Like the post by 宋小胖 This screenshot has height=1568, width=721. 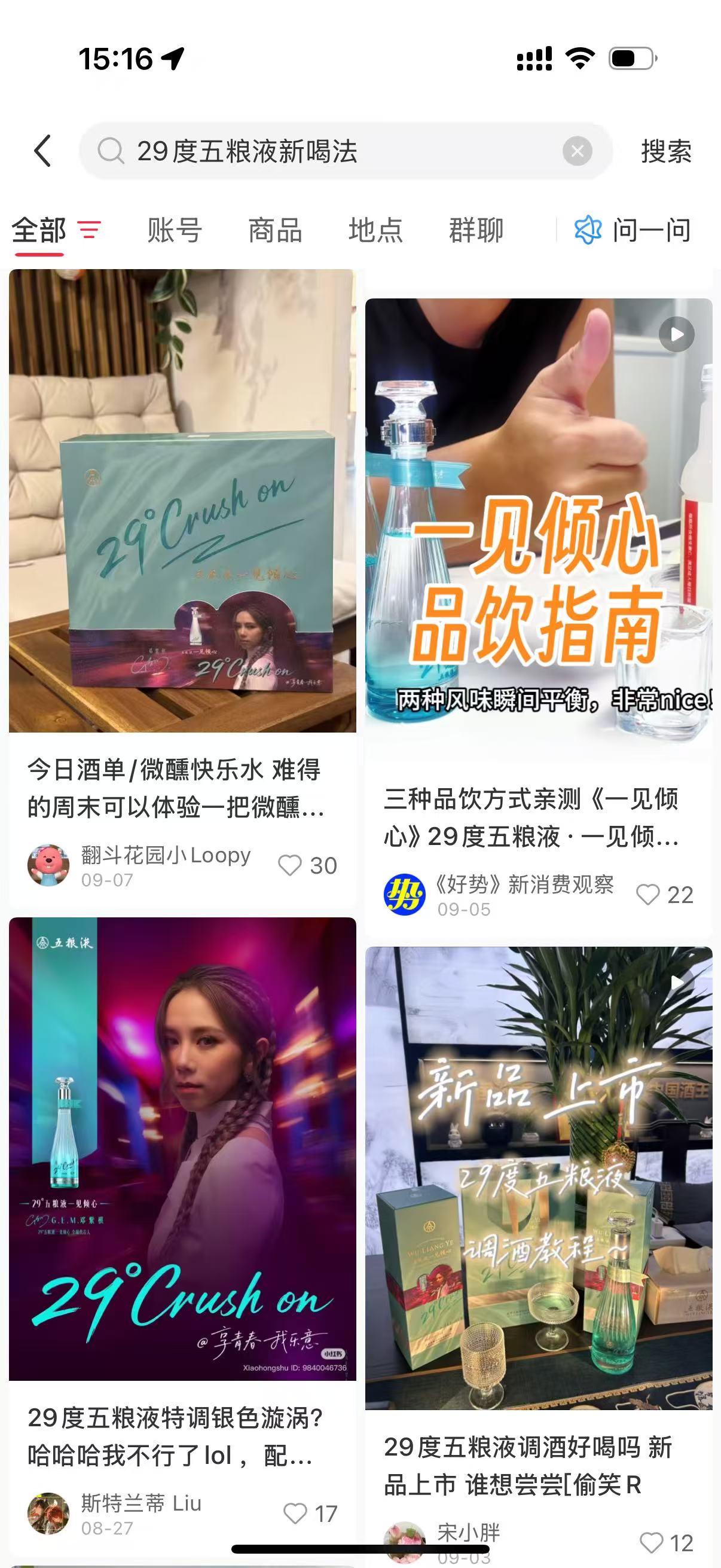(652, 1542)
